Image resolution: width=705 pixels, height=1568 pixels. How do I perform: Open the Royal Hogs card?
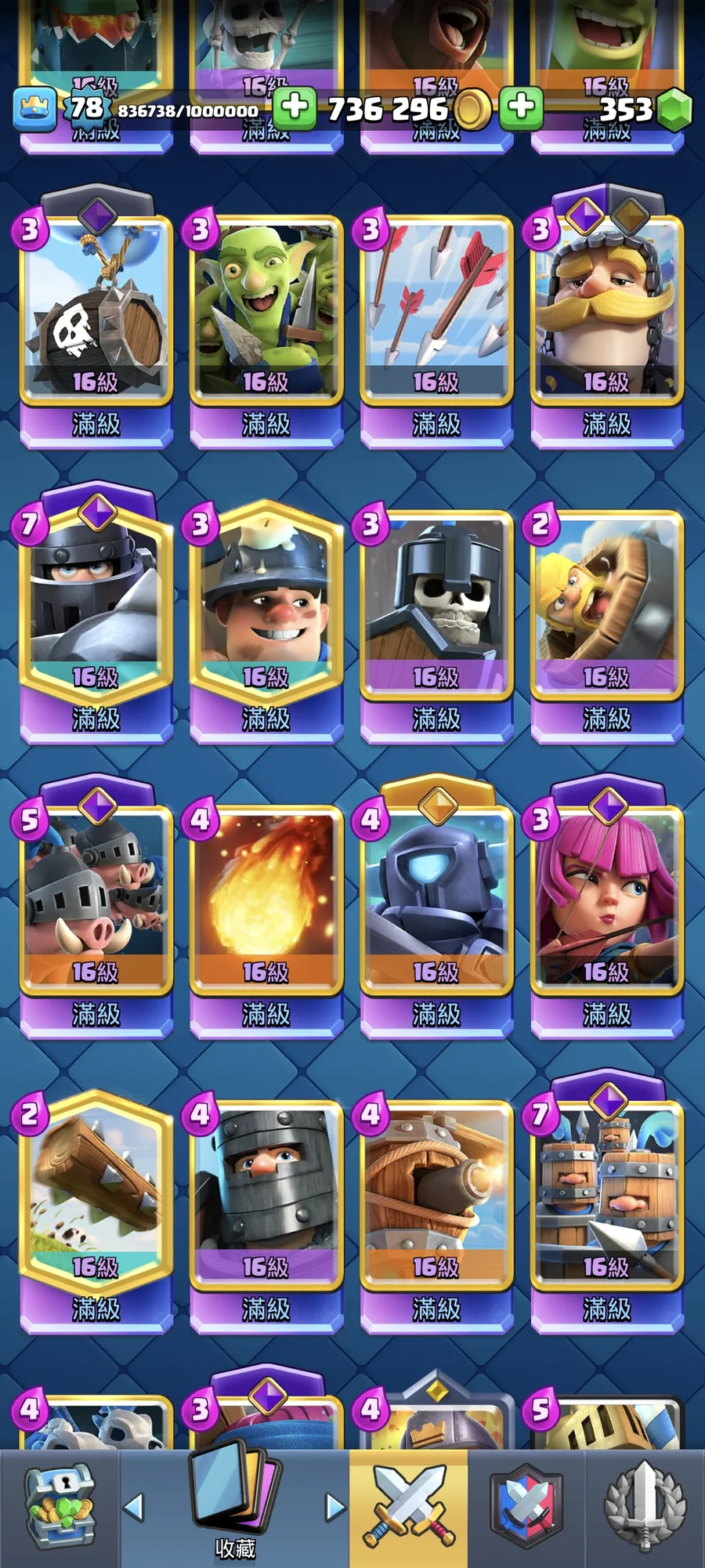(x=96, y=901)
